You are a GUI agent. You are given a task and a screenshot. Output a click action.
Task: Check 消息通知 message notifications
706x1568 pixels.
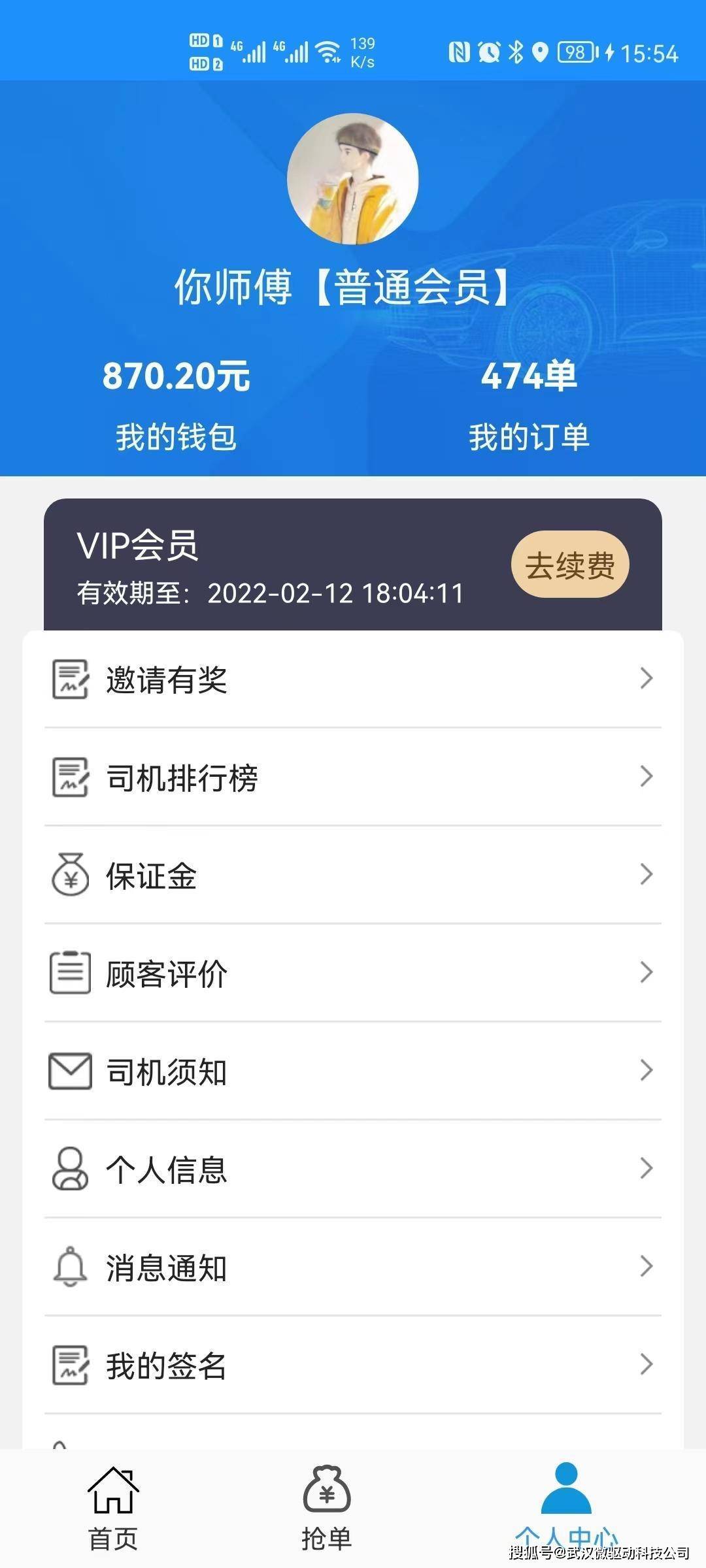[x=353, y=1267]
